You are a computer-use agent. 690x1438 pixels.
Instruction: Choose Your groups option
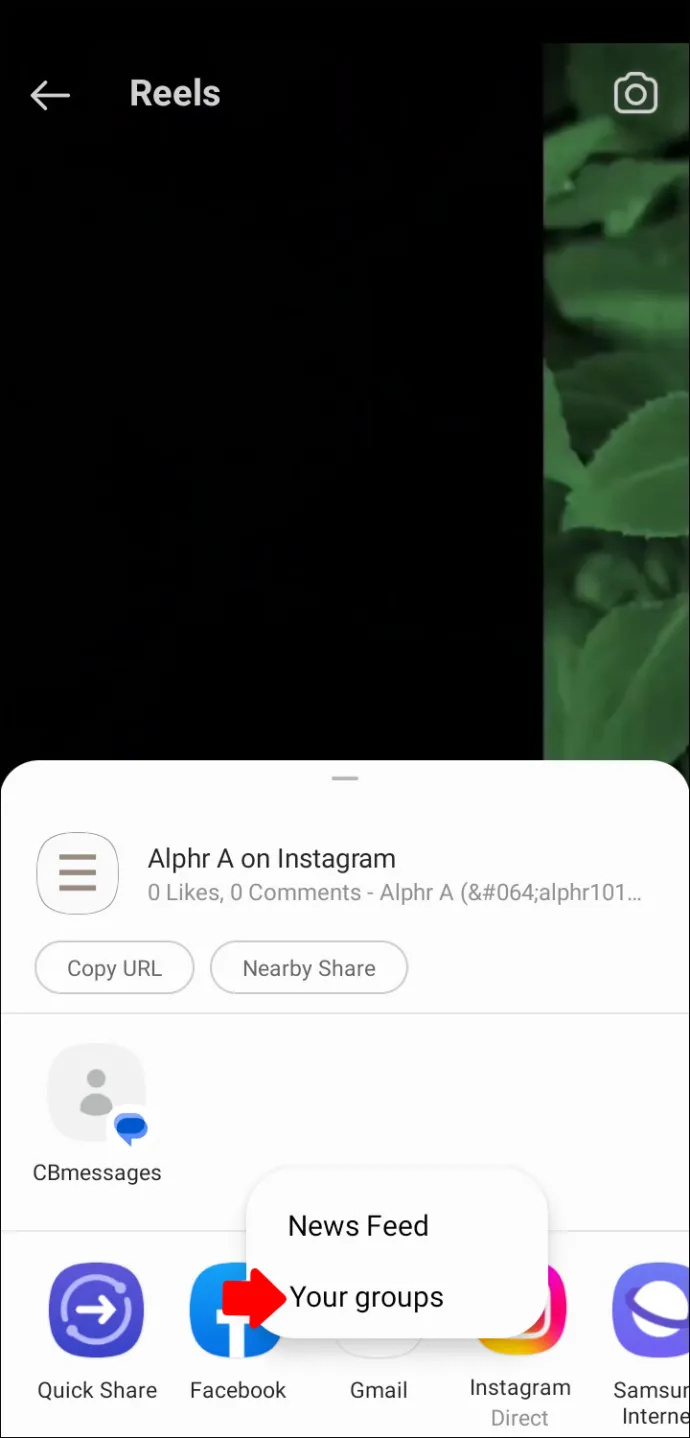[366, 1298]
